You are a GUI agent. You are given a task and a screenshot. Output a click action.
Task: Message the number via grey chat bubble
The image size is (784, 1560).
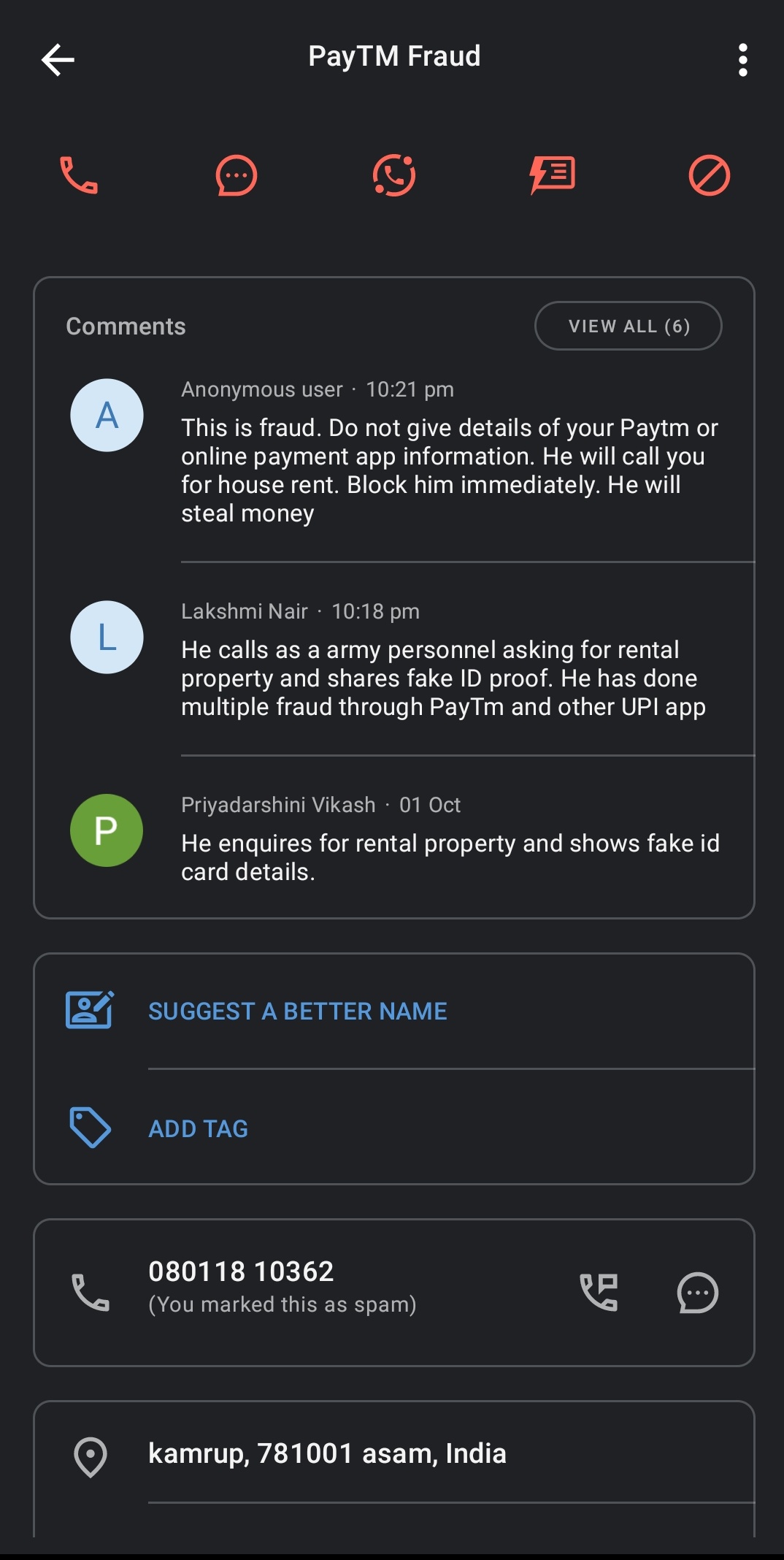(x=697, y=1292)
